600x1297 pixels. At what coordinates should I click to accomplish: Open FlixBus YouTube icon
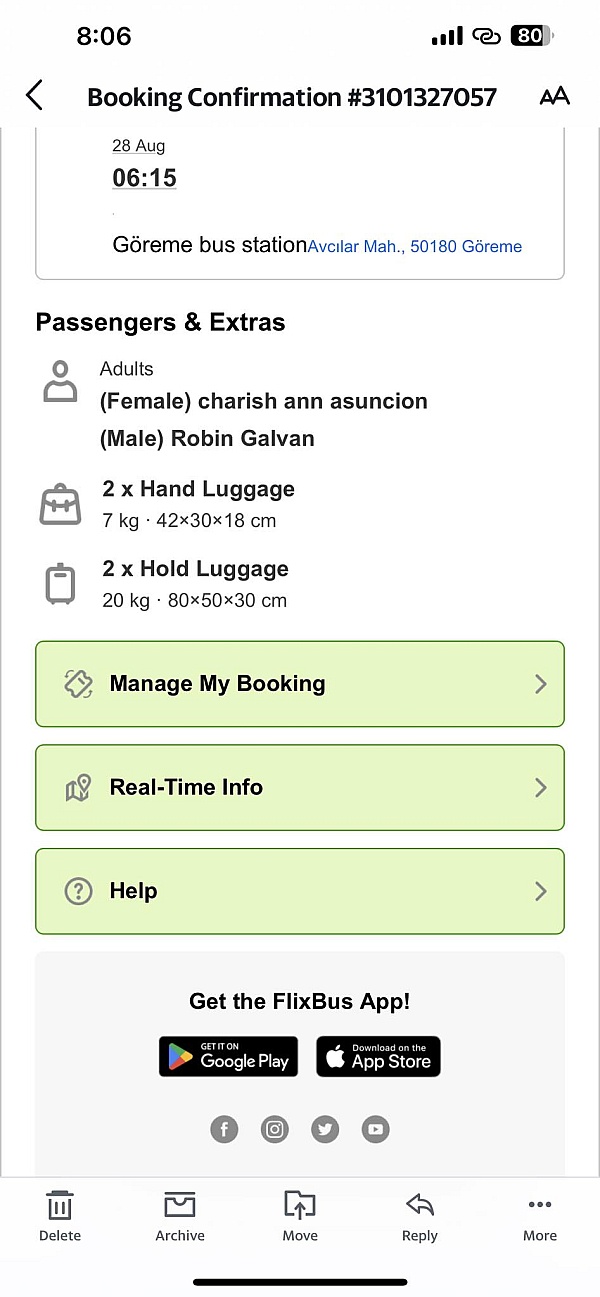click(375, 1130)
